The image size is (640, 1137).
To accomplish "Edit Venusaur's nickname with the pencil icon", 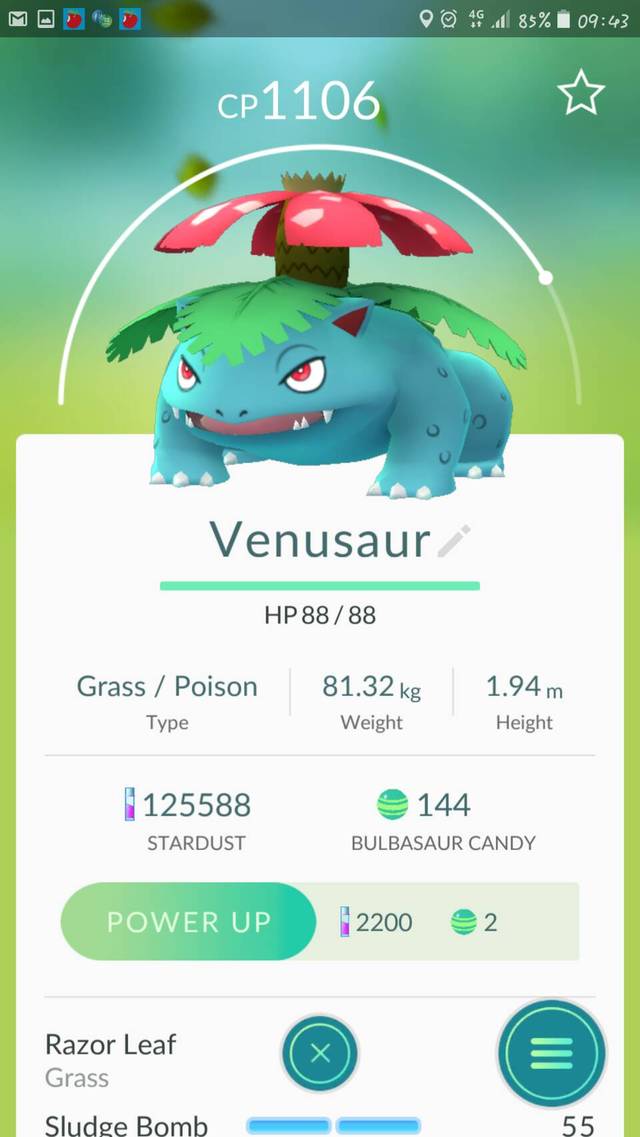I will (x=454, y=541).
